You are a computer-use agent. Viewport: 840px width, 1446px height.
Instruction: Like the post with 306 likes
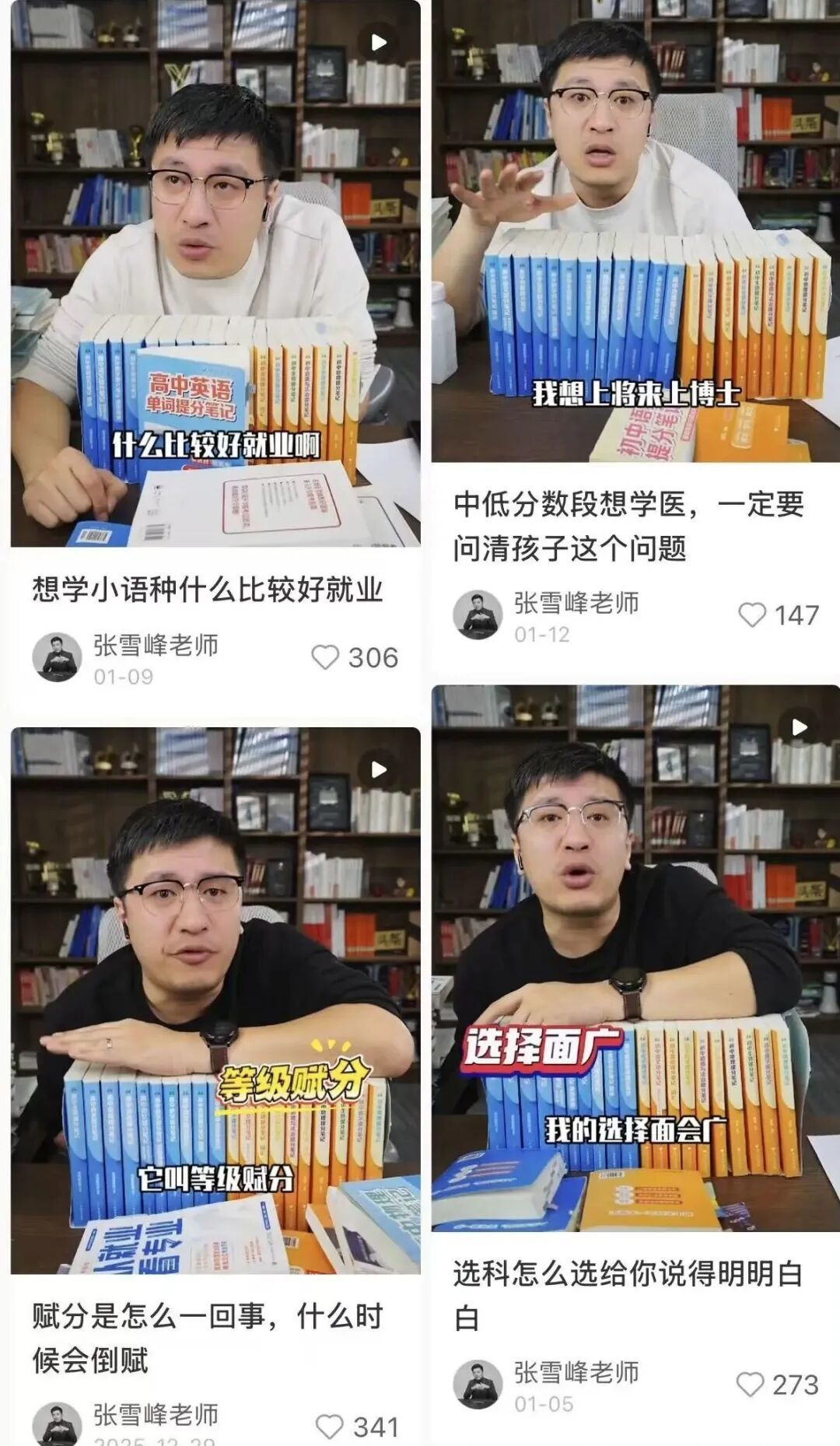point(325,658)
